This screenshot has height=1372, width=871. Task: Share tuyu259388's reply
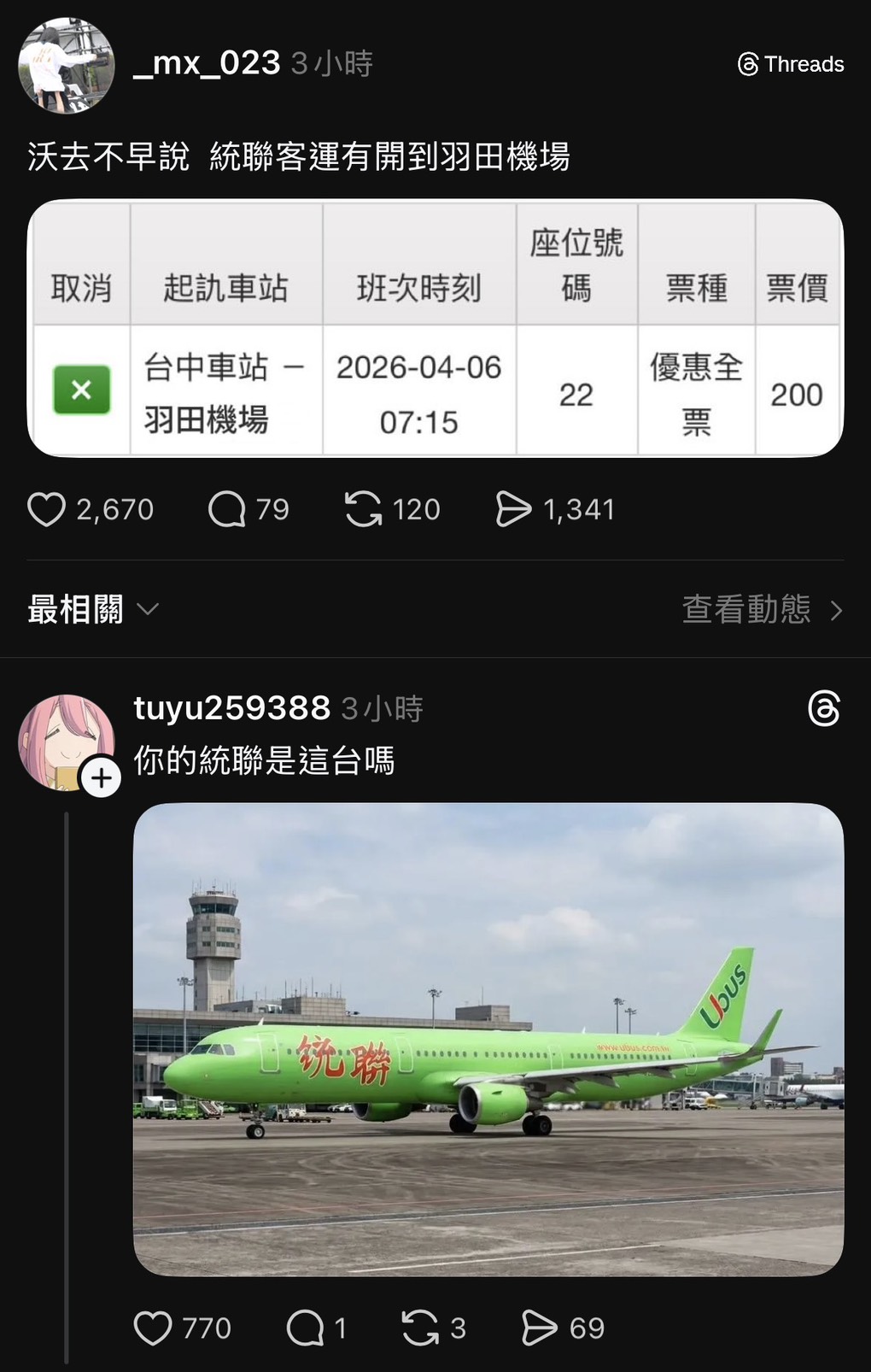(539, 1328)
